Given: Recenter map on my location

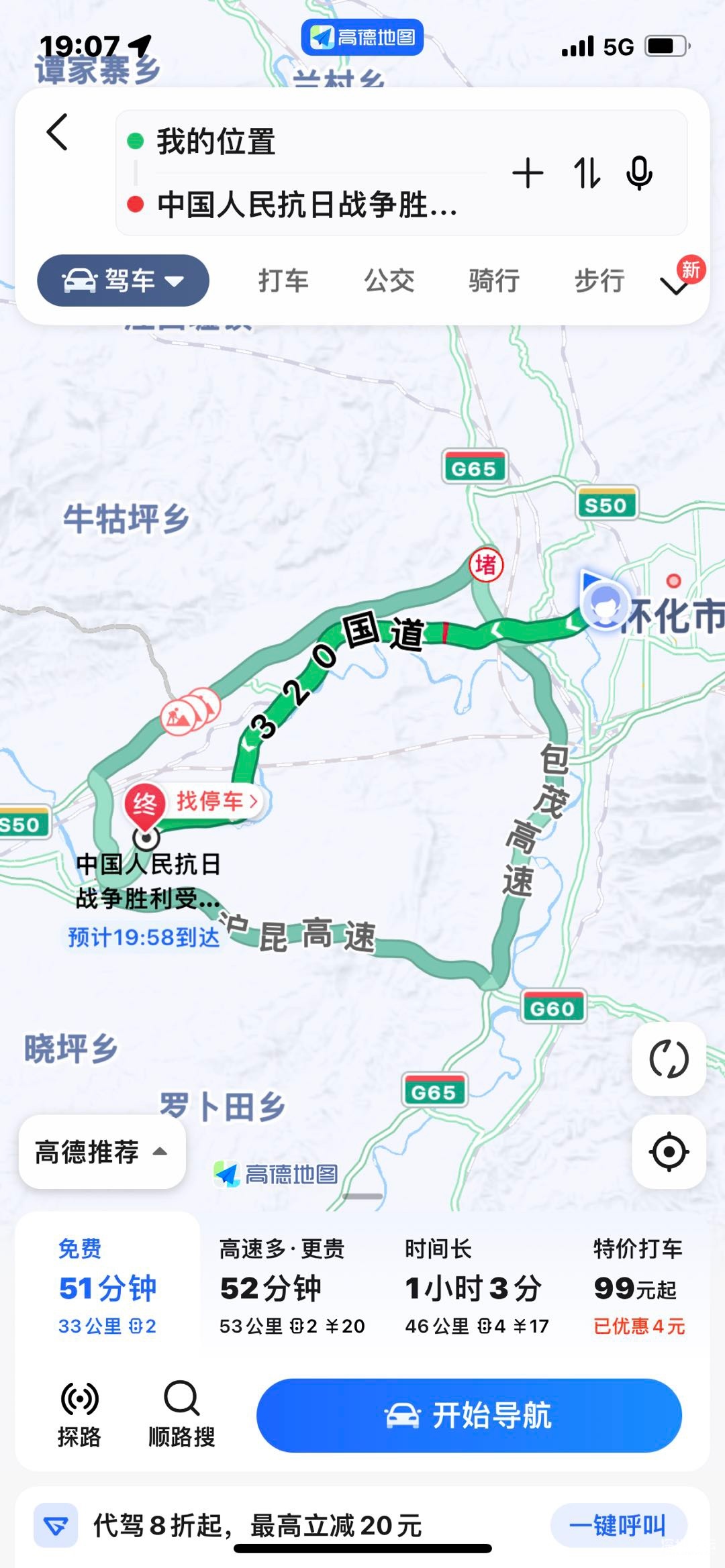Looking at the screenshot, I should coord(669,1152).
